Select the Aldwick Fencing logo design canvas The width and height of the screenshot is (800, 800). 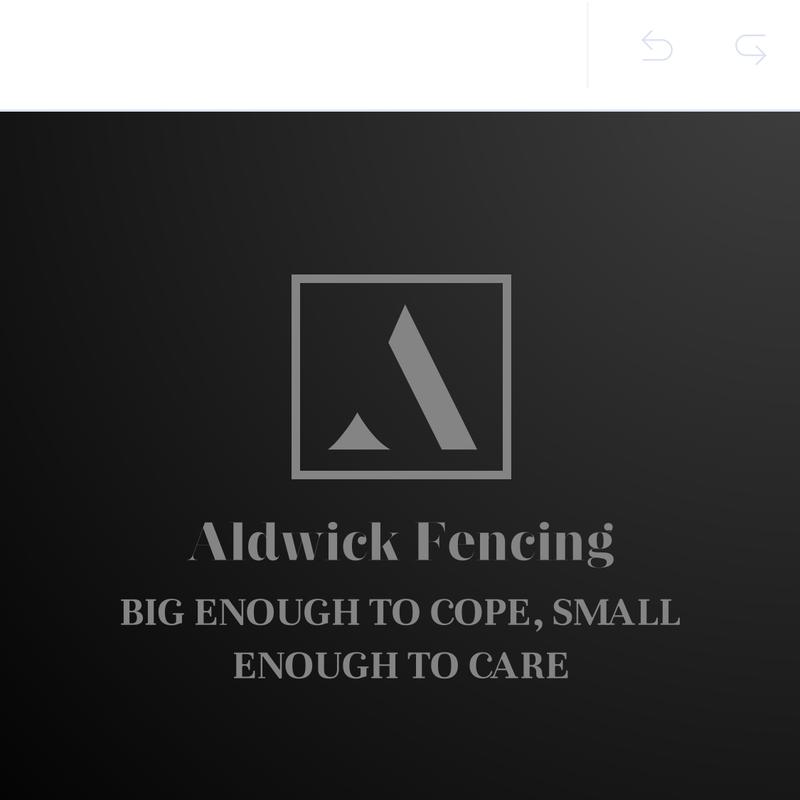(x=400, y=455)
